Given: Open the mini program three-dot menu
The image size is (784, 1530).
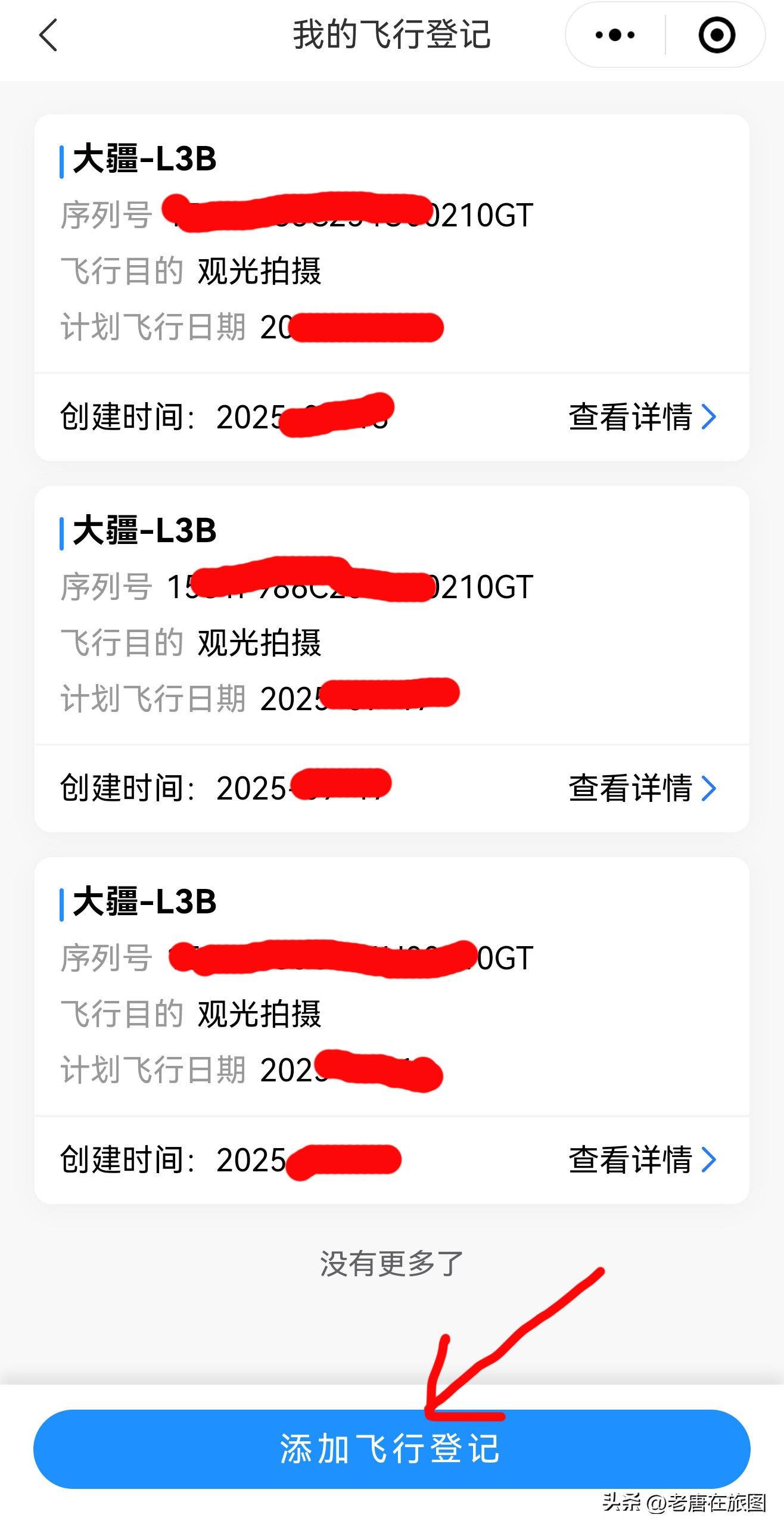Looking at the screenshot, I should pos(615,35).
